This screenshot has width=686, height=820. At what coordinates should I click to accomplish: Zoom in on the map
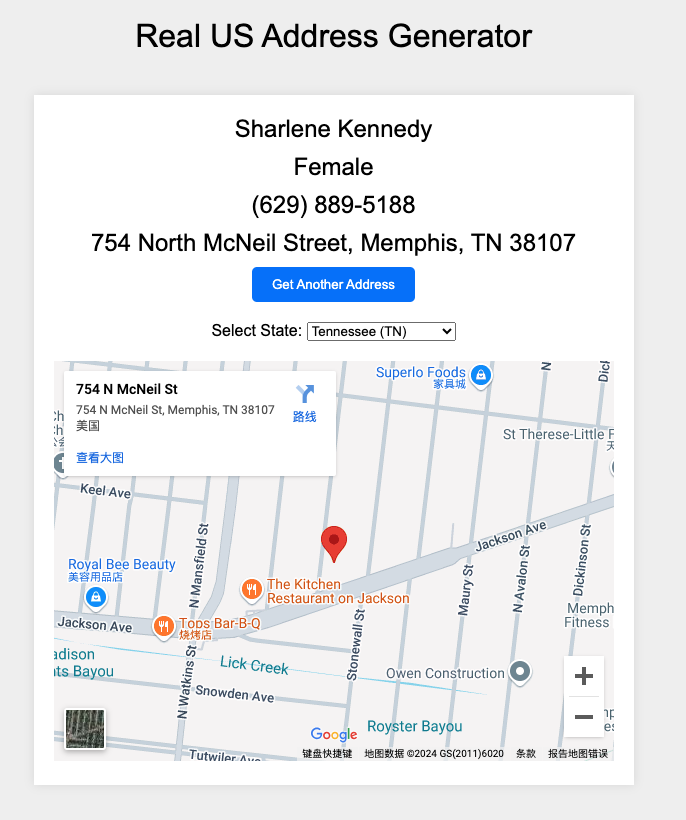(x=584, y=677)
